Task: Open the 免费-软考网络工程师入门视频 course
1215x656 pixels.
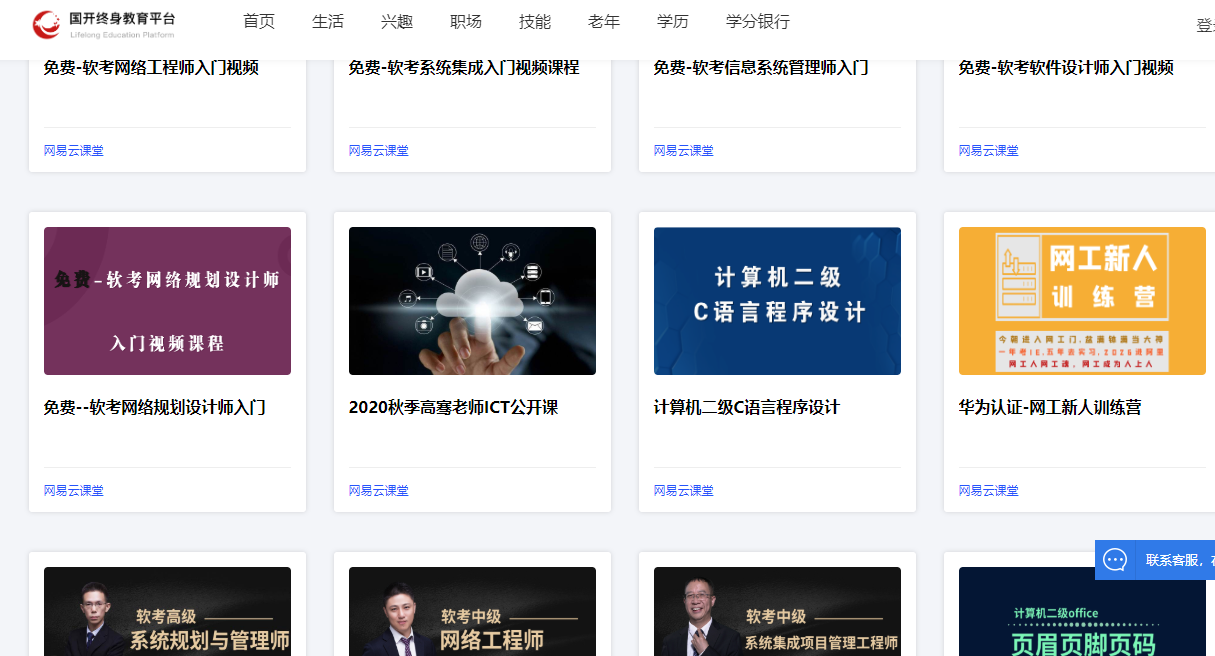Action: [152, 68]
